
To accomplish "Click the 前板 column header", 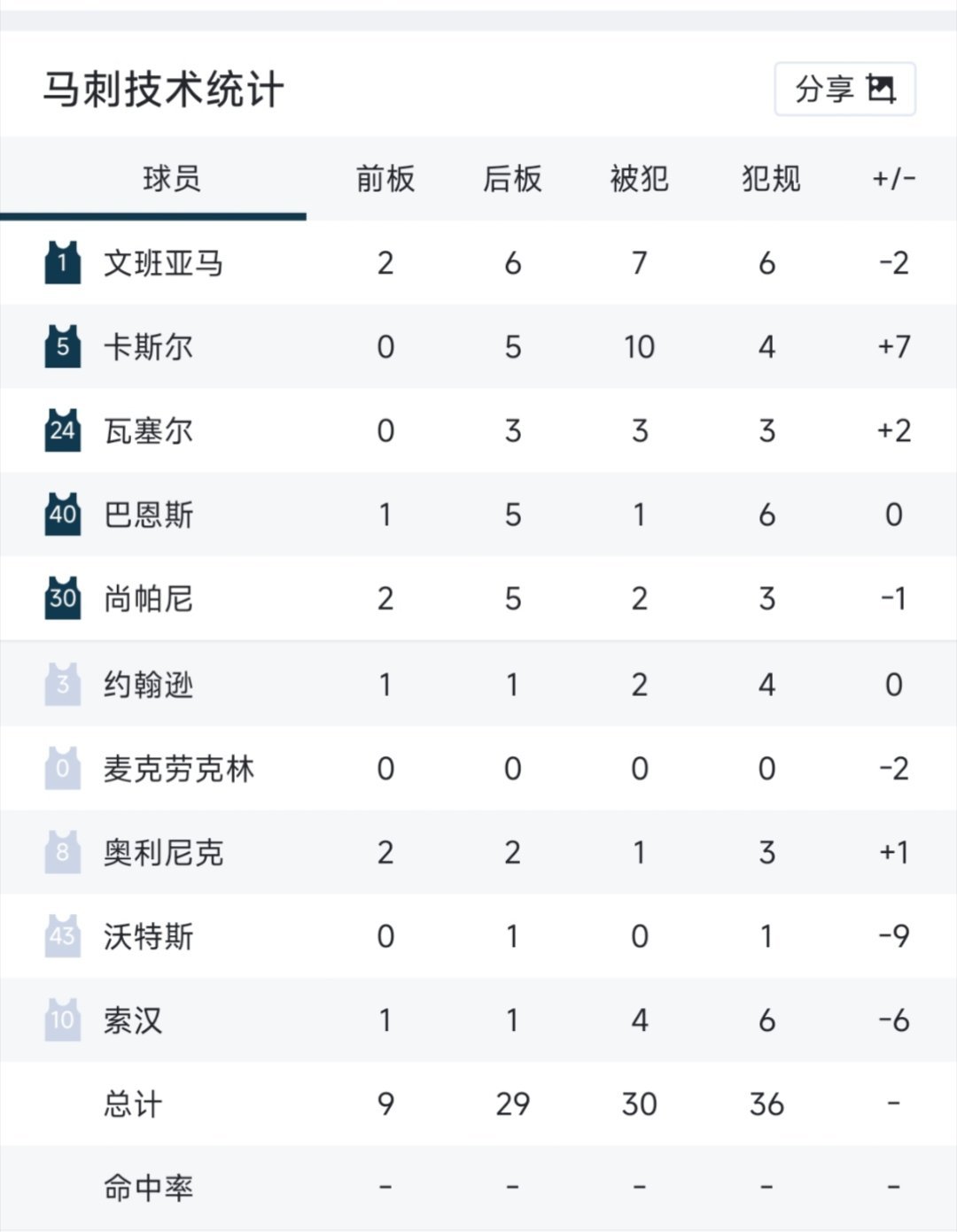I will 385,177.
